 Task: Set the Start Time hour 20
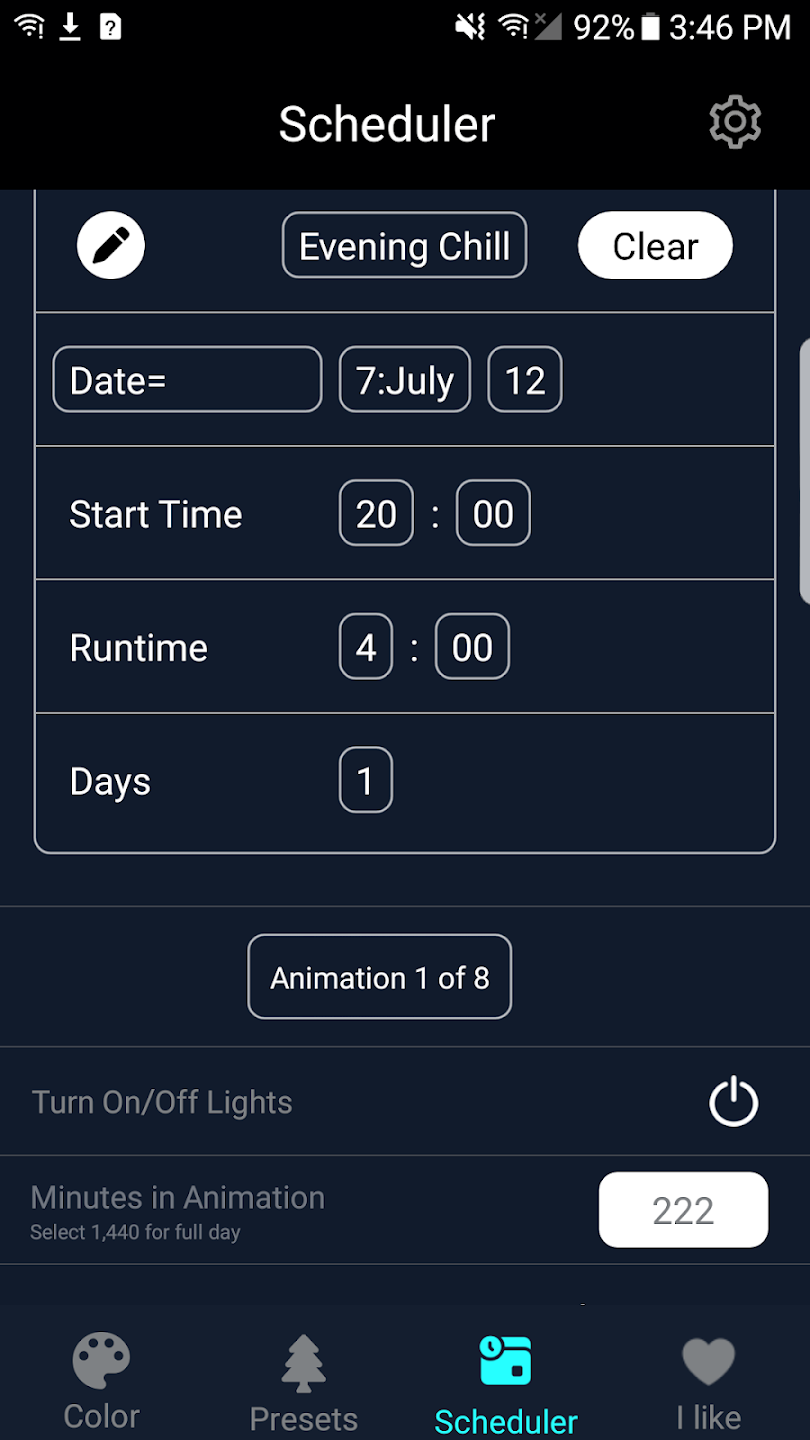[x=376, y=514]
